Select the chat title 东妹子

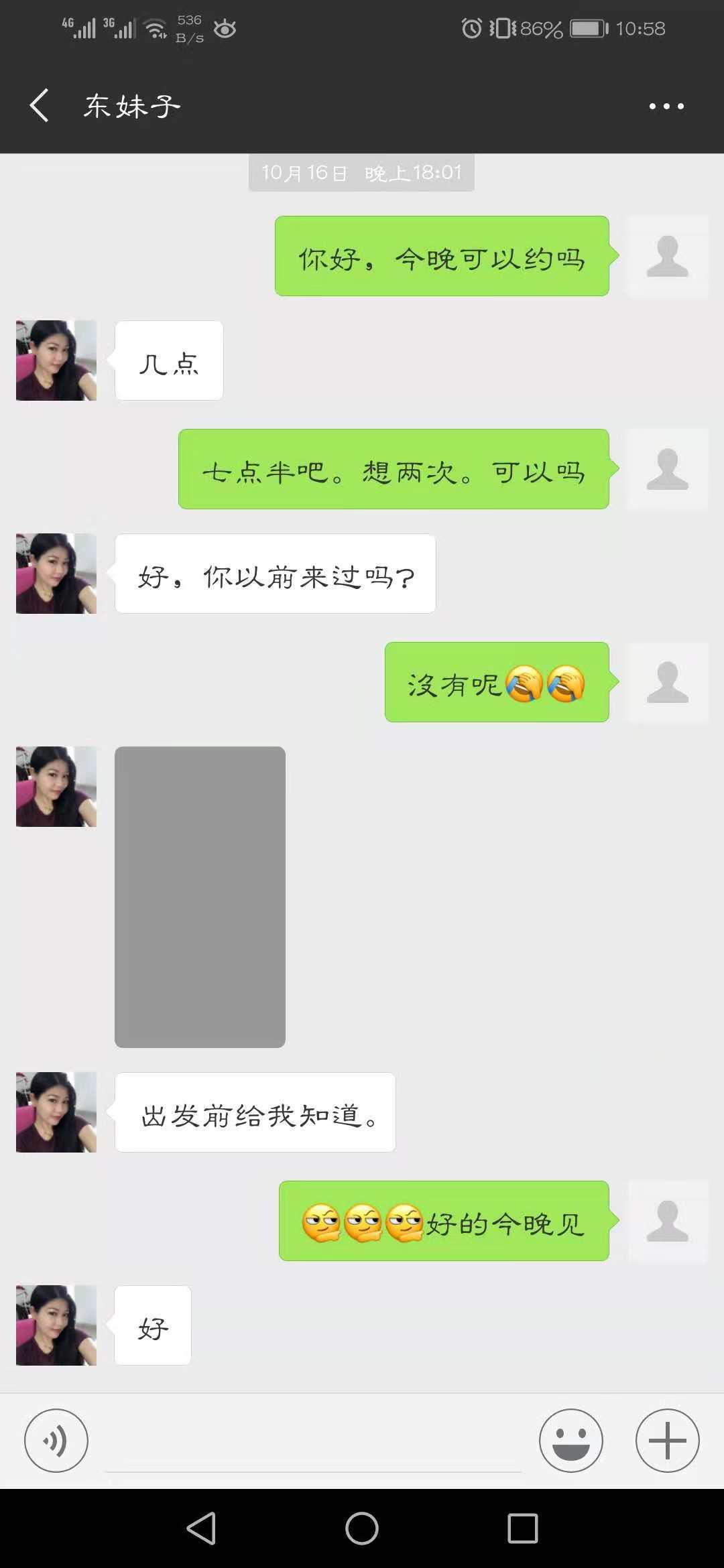coord(131,105)
